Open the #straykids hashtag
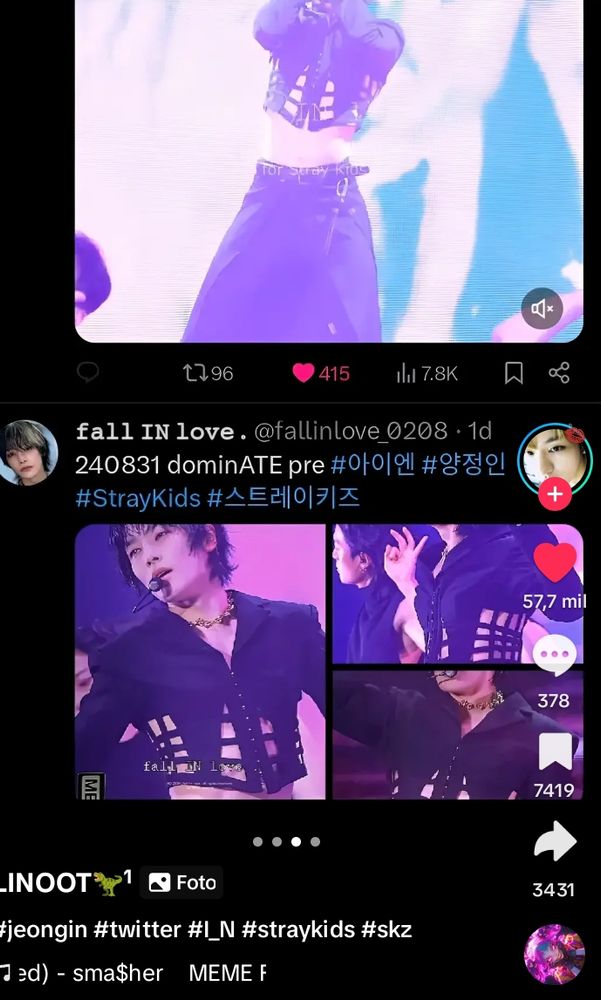 [x=299, y=930]
